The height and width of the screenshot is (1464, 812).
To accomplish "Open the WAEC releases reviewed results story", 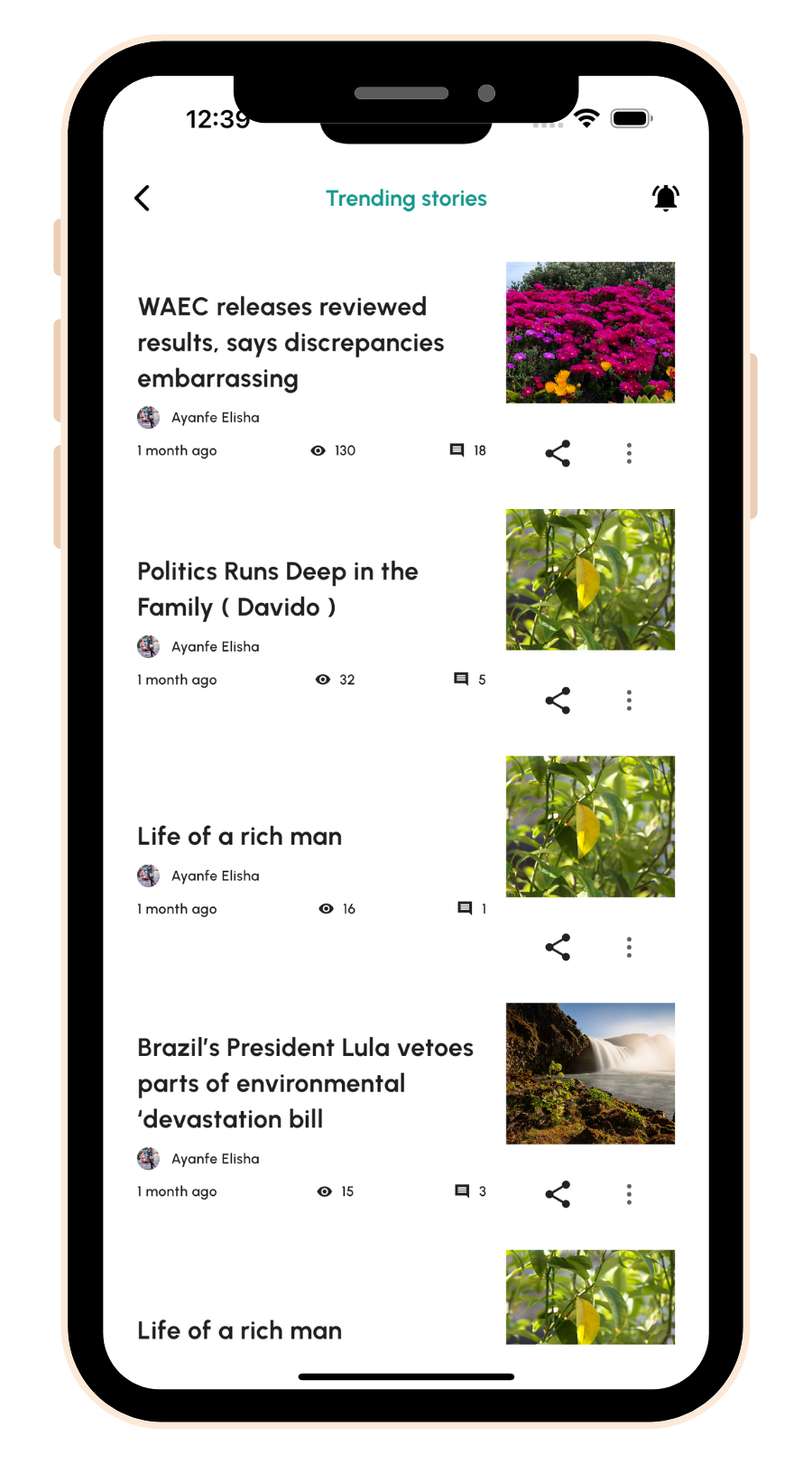I will (291, 343).
